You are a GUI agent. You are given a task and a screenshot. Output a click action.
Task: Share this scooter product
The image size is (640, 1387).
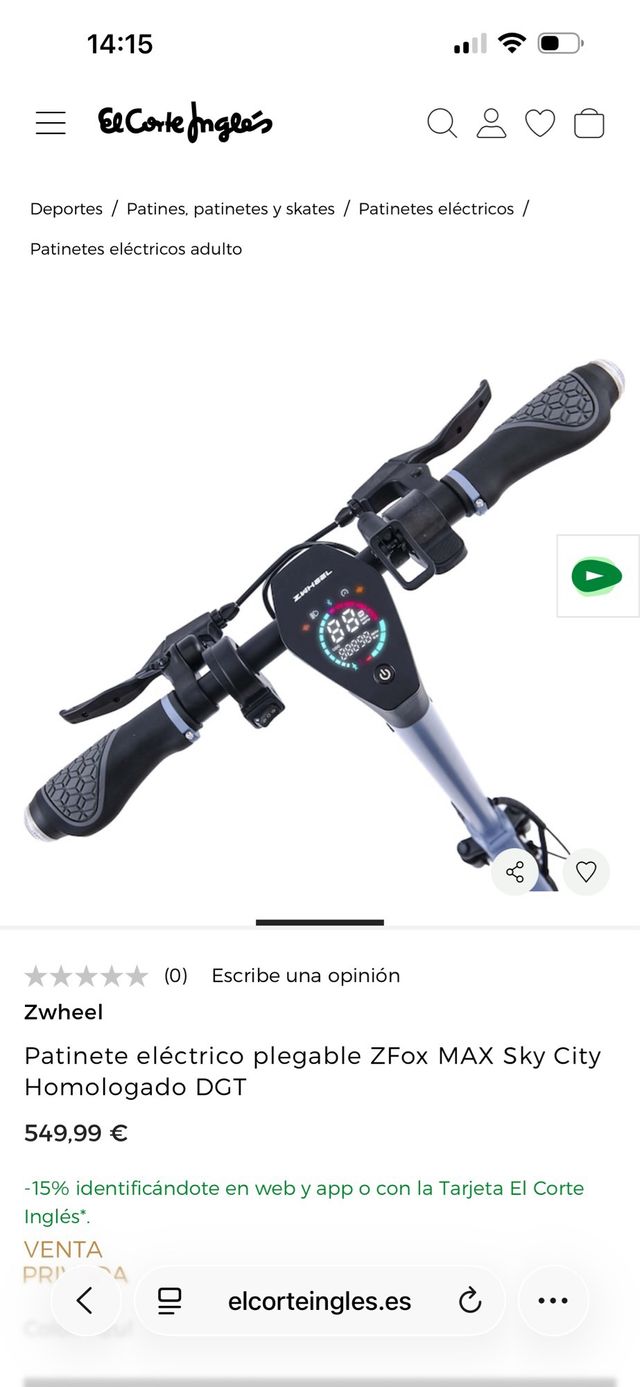(515, 872)
